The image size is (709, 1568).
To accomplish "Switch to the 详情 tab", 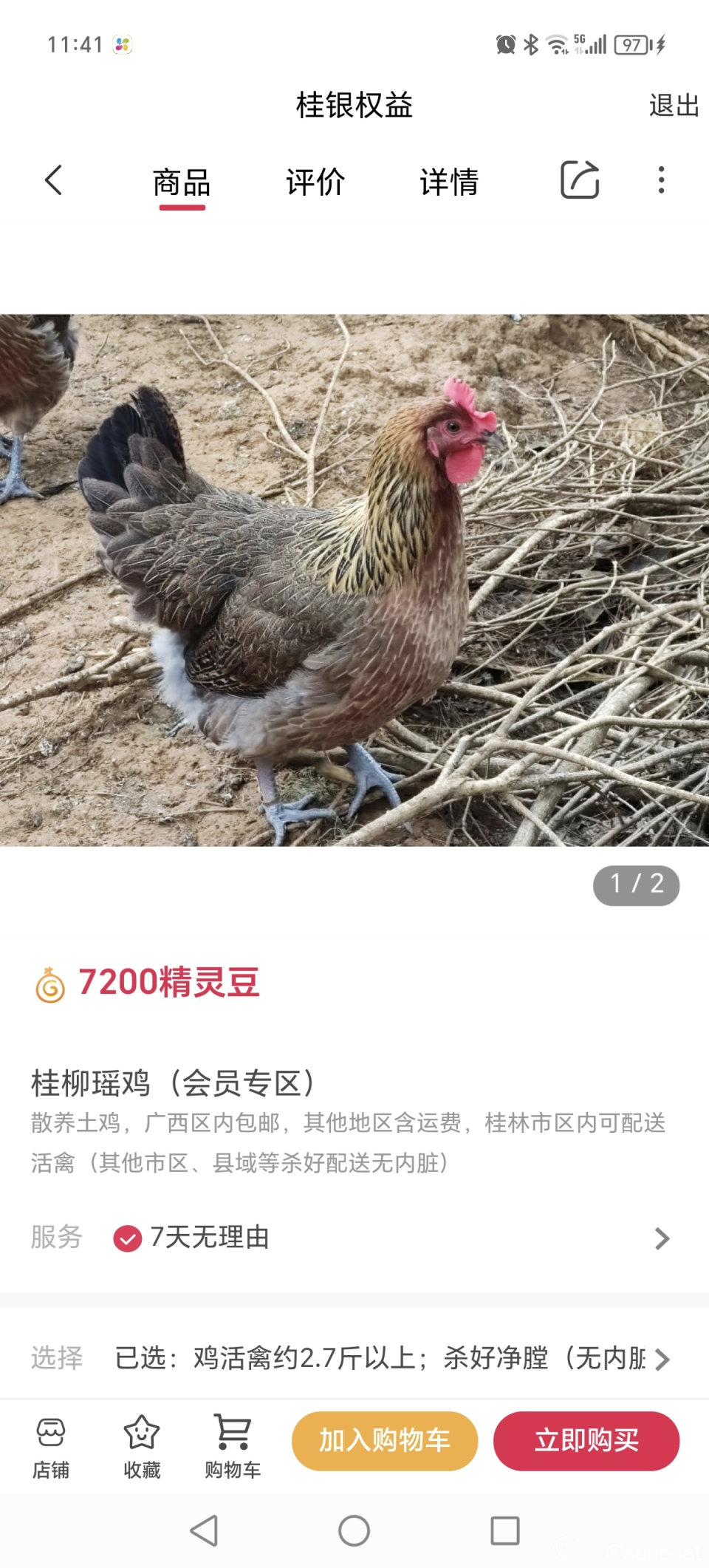I will [x=449, y=182].
